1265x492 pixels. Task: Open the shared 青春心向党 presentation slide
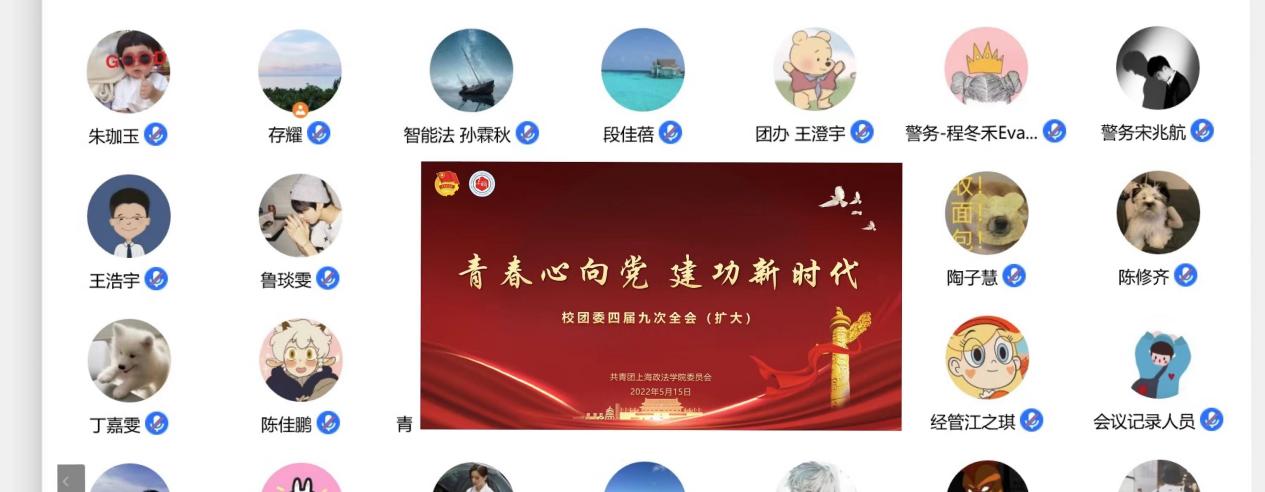tap(661, 296)
